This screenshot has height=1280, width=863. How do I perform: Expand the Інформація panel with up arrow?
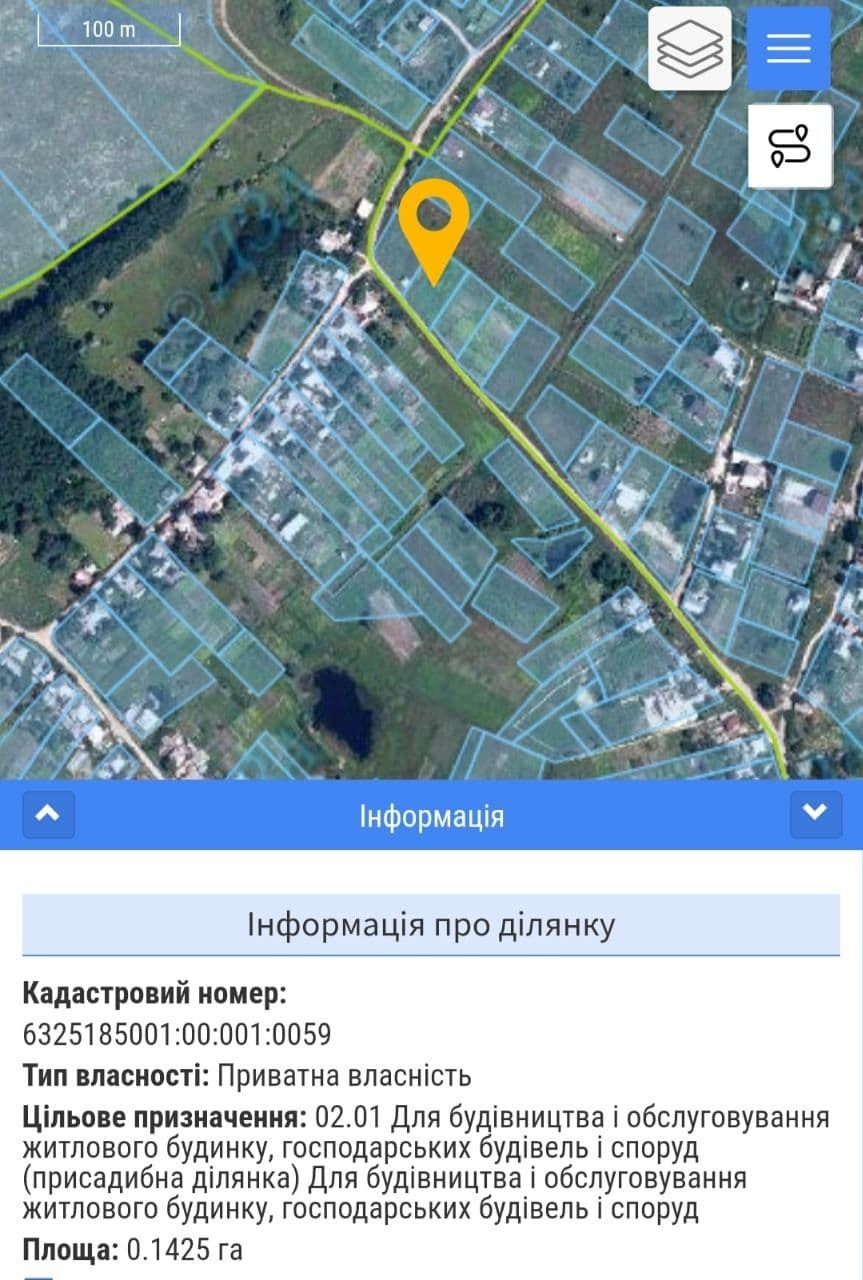[x=48, y=814]
